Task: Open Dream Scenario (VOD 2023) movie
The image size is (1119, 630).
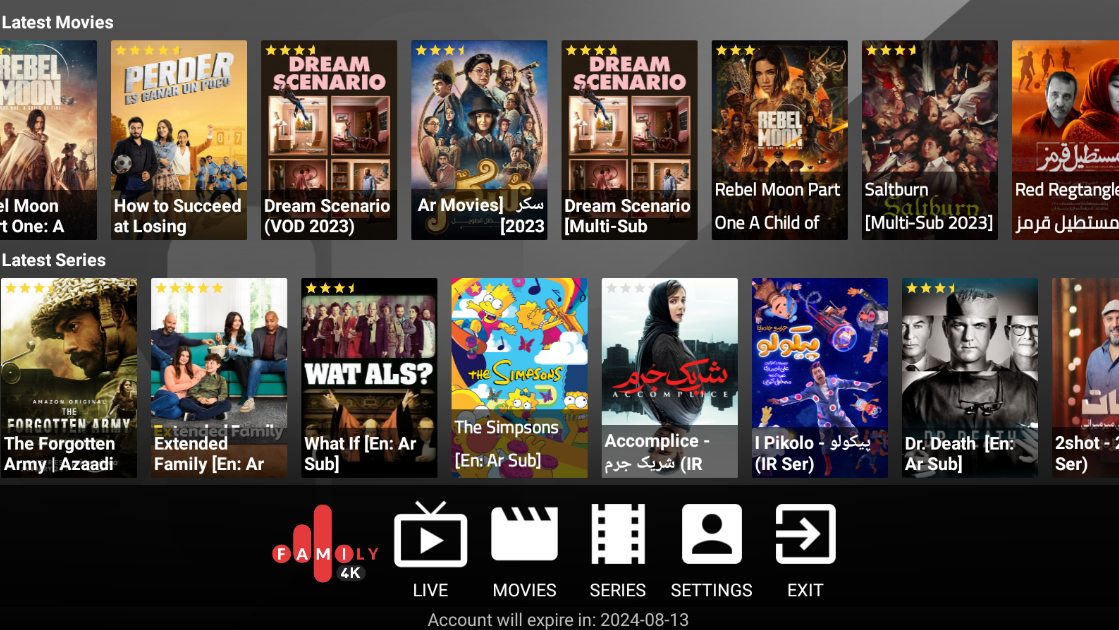Action: (x=329, y=139)
